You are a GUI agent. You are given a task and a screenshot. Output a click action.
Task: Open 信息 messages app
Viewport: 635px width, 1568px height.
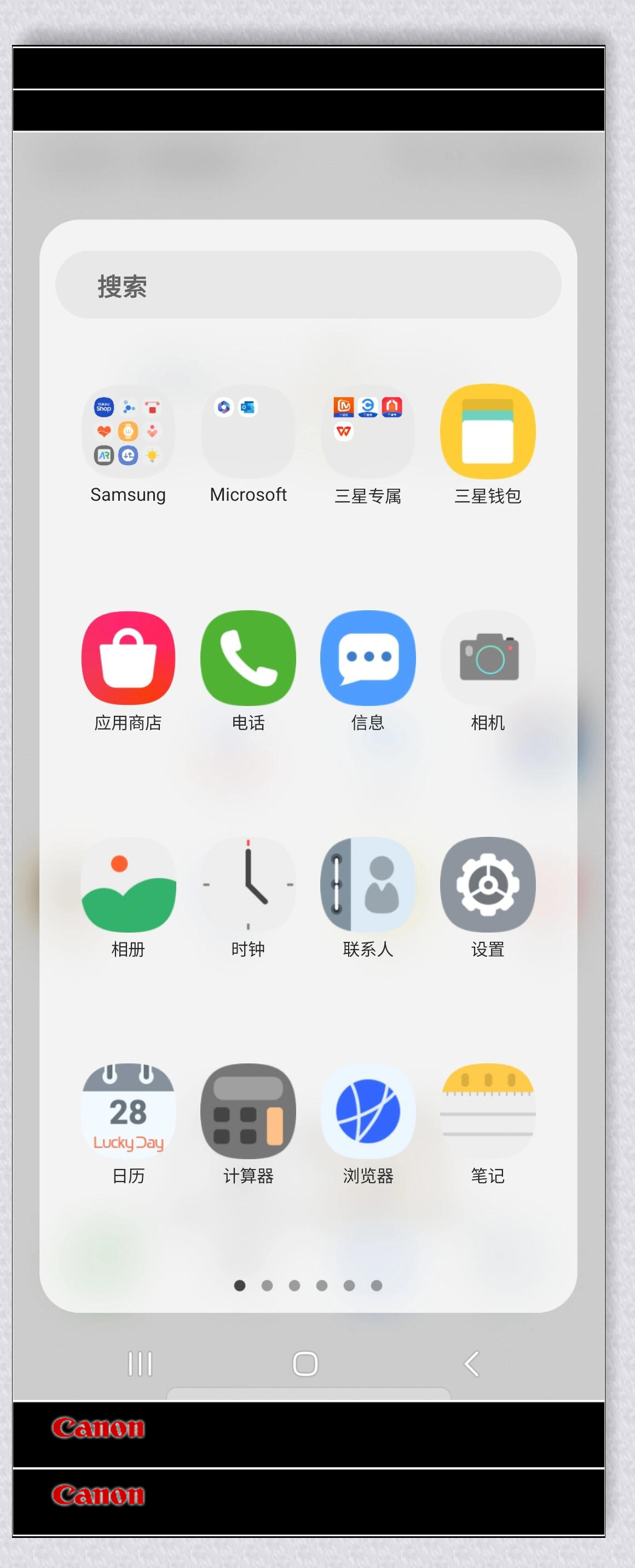[x=368, y=658]
